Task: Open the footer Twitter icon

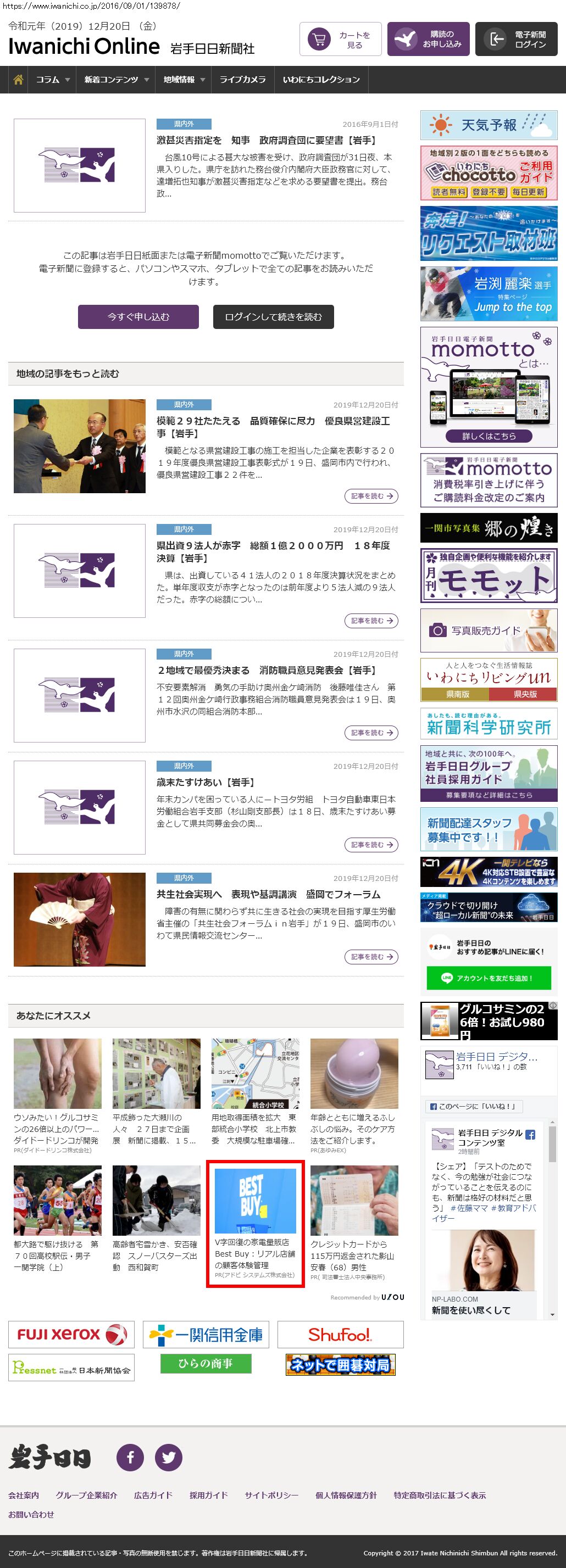Action: click(169, 1457)
